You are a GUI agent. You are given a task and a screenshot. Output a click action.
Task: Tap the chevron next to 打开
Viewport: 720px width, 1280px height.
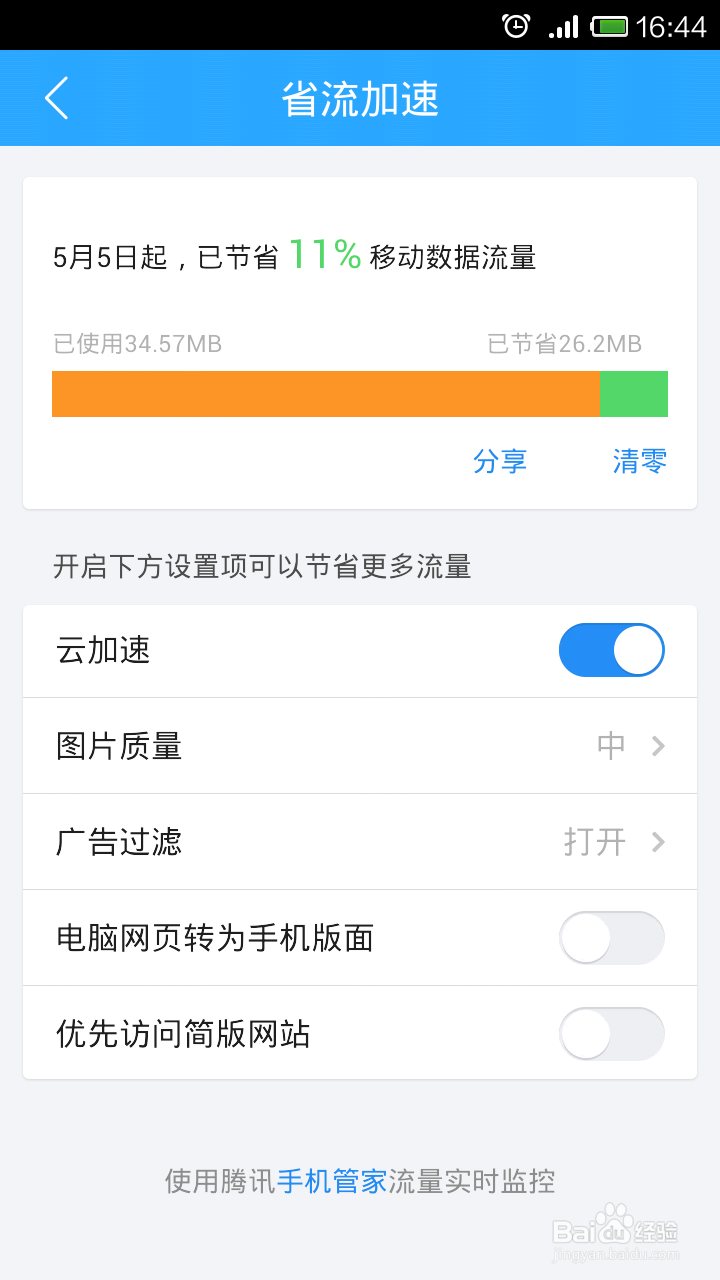point(657,842)
